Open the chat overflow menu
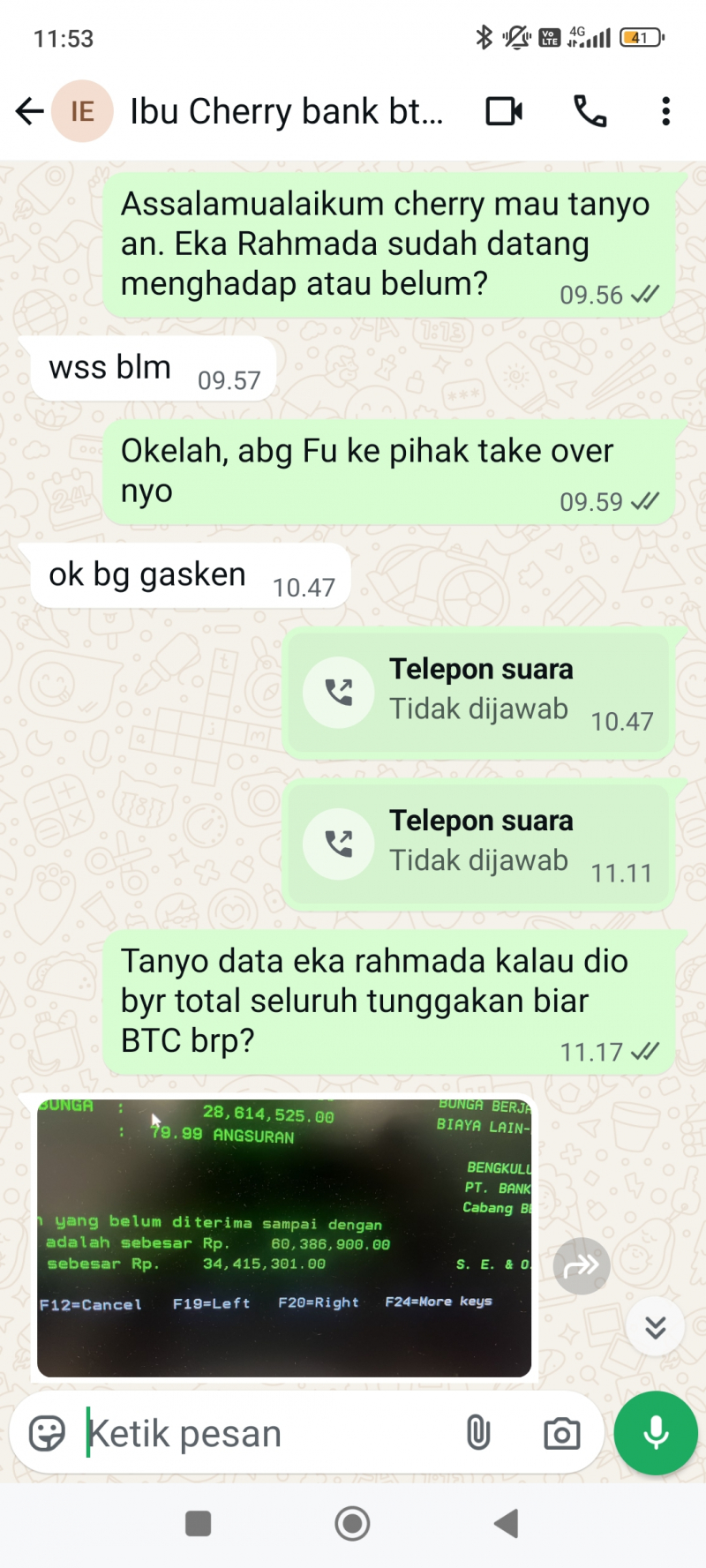This screenshot has height=1568, width=706. (665, 111)
